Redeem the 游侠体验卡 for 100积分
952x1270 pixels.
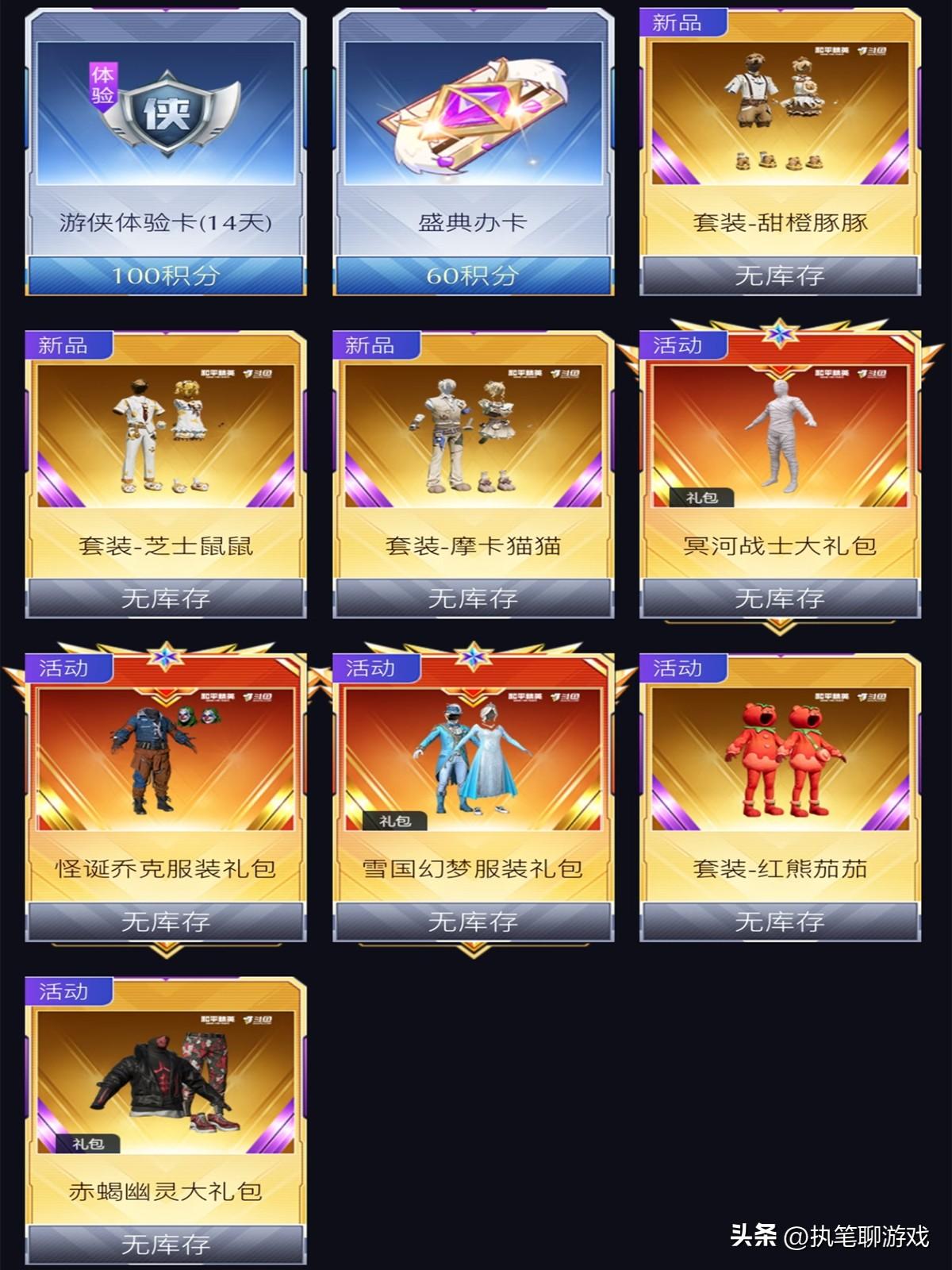tap(165, 275)
